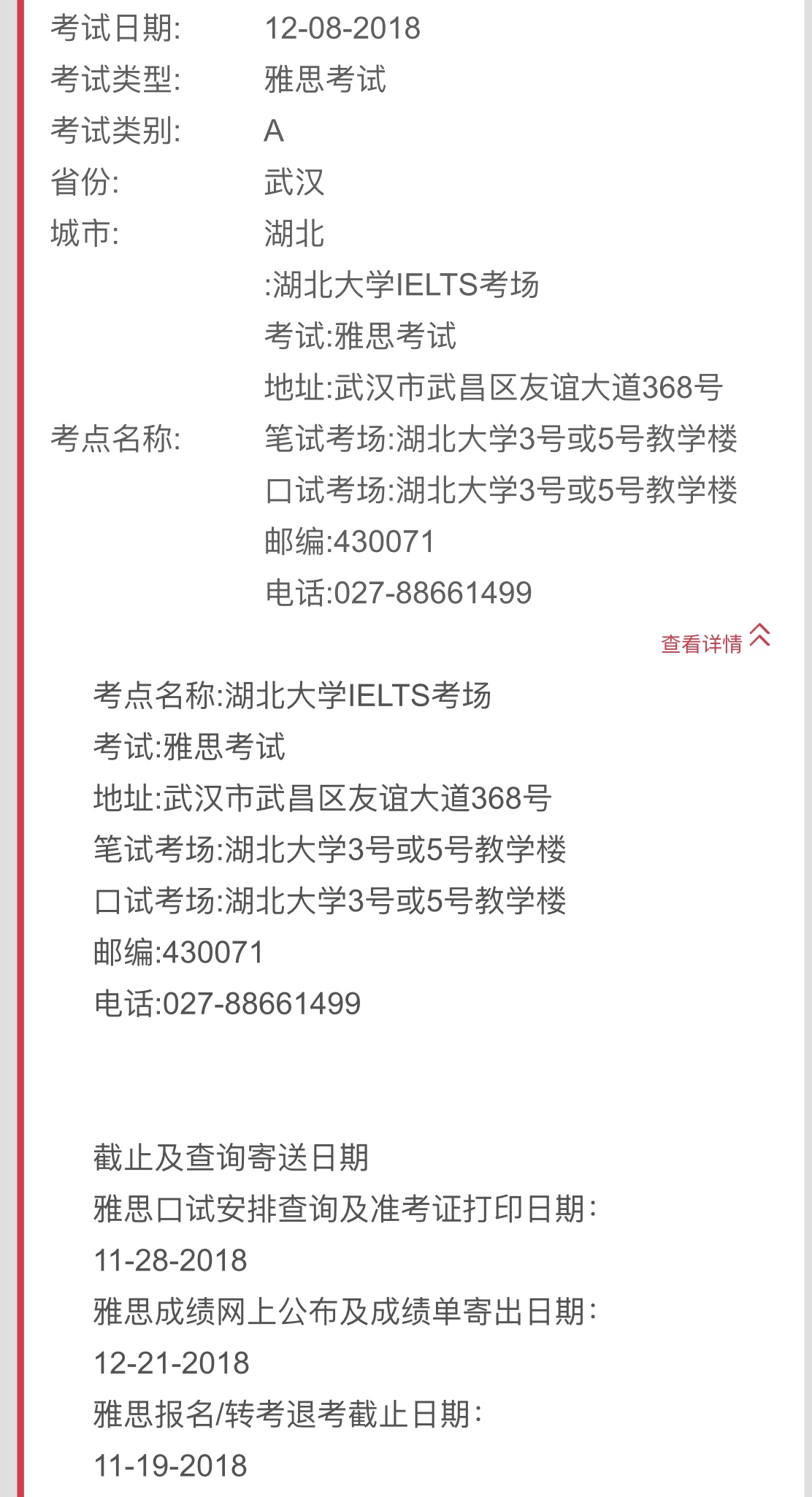Collapse the 查看详情 details section

714,640
